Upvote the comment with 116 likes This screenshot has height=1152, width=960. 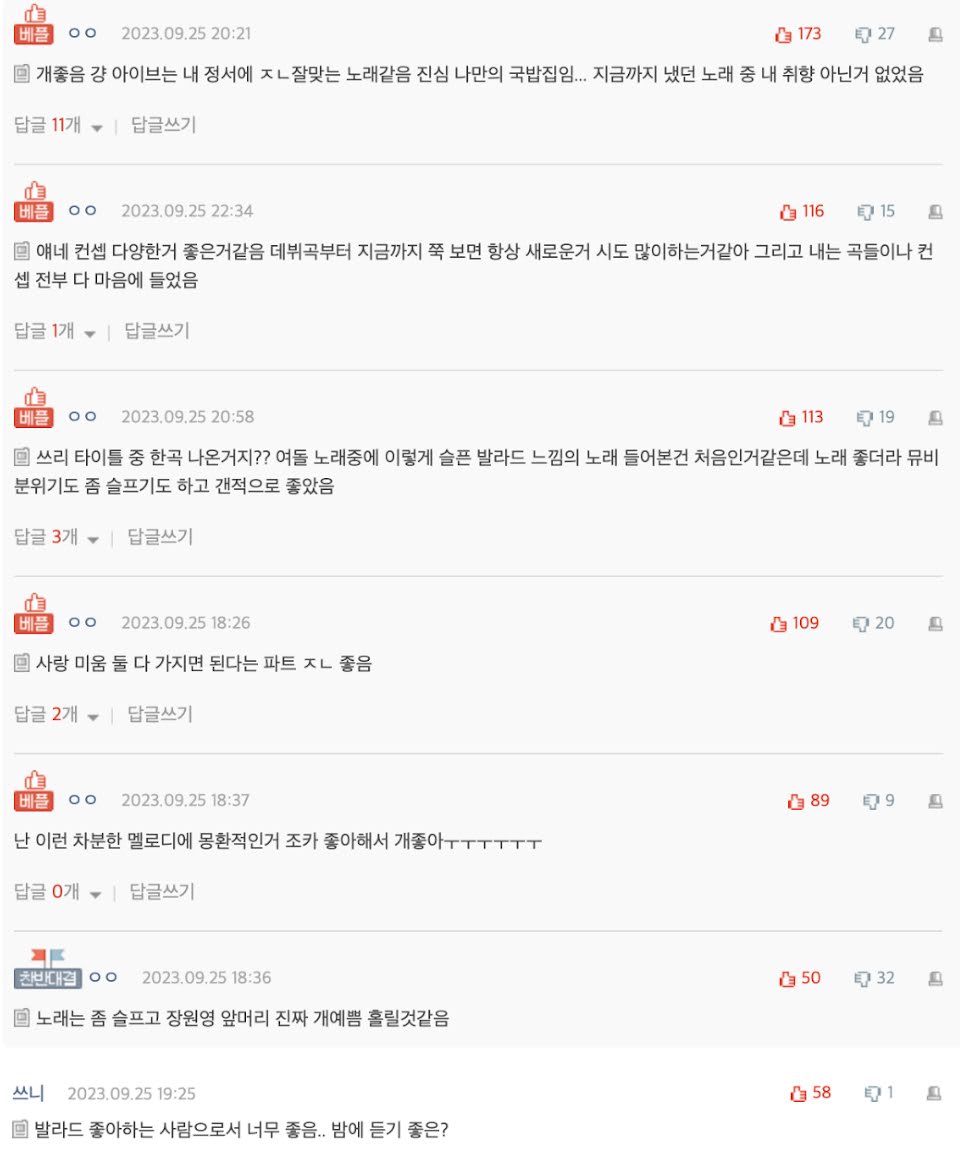(x=801, y=212)
